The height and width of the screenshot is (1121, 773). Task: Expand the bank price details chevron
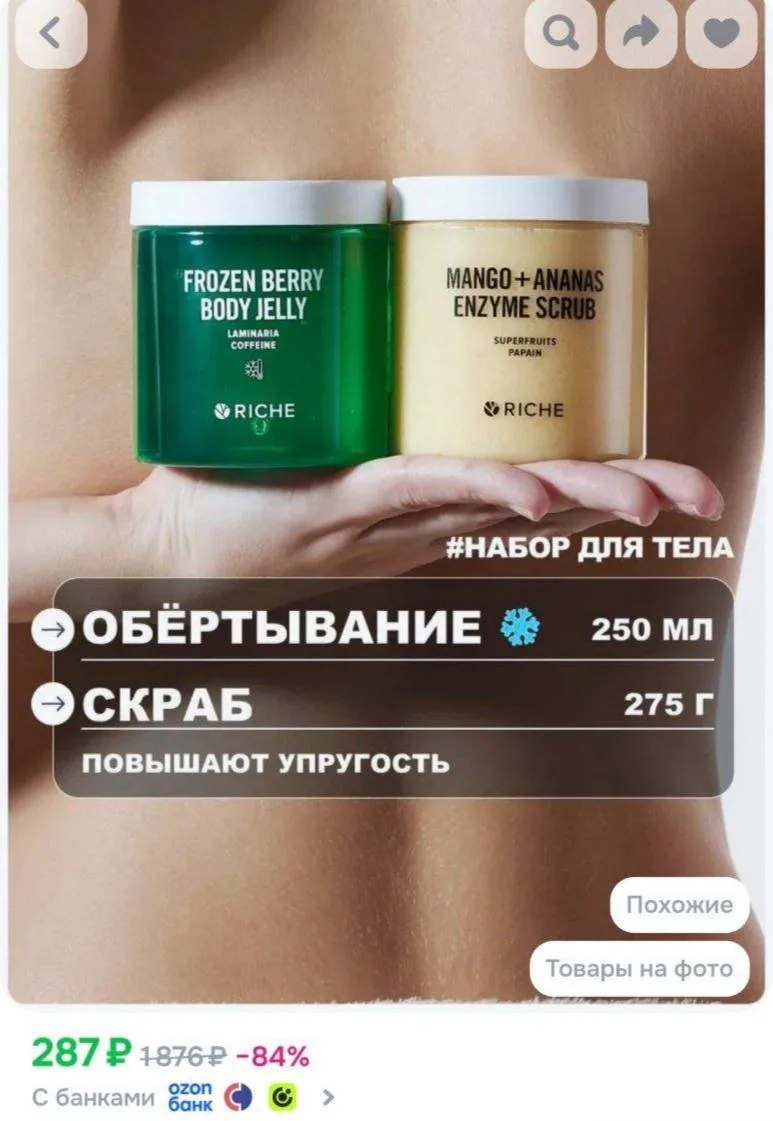pos(328,1097)
